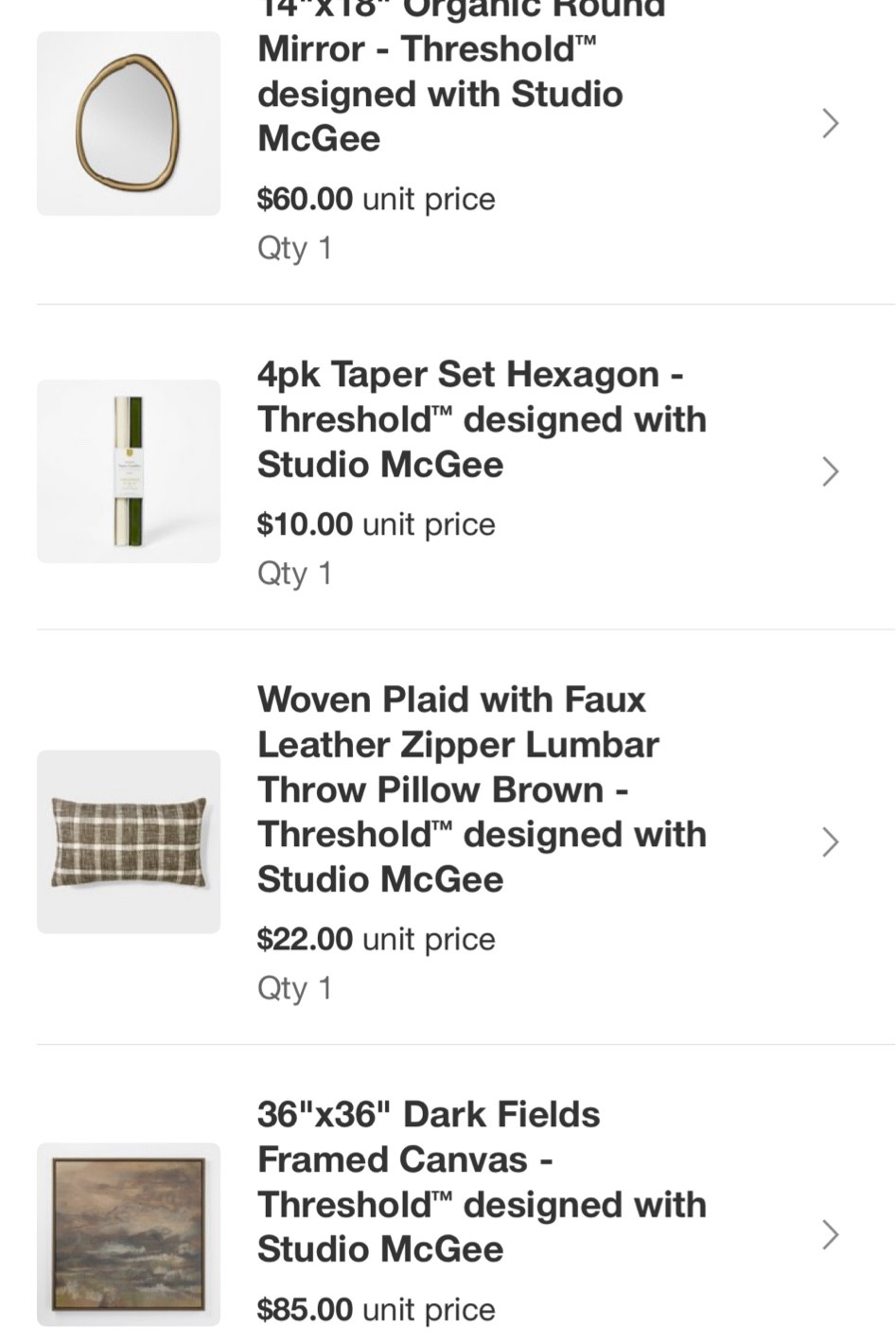Select the $85.00 canvas unit price

(376, 1309)
